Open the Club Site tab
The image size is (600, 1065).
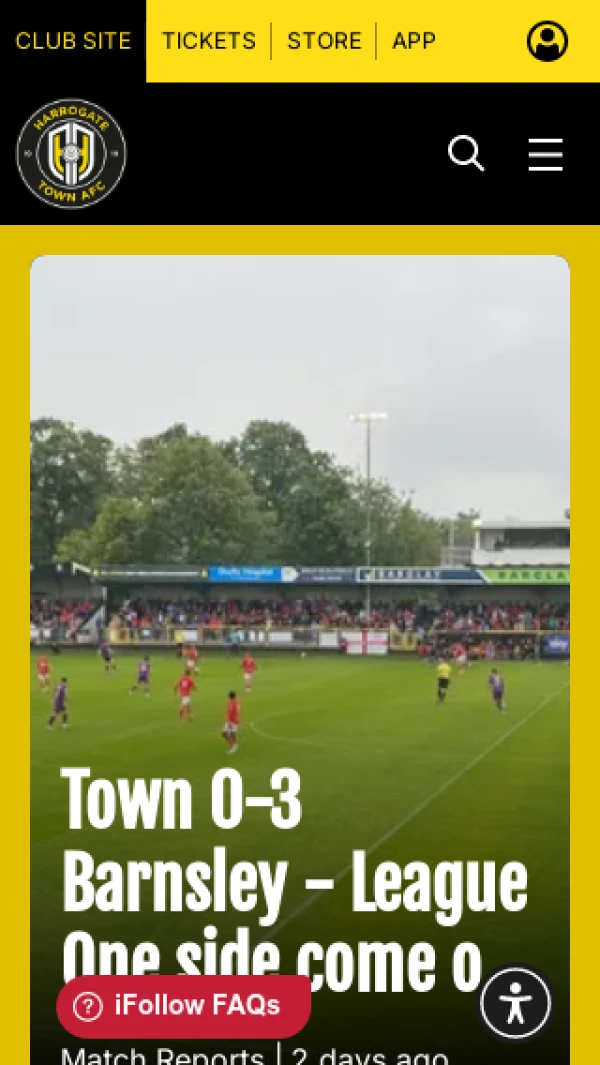point(73,41)
